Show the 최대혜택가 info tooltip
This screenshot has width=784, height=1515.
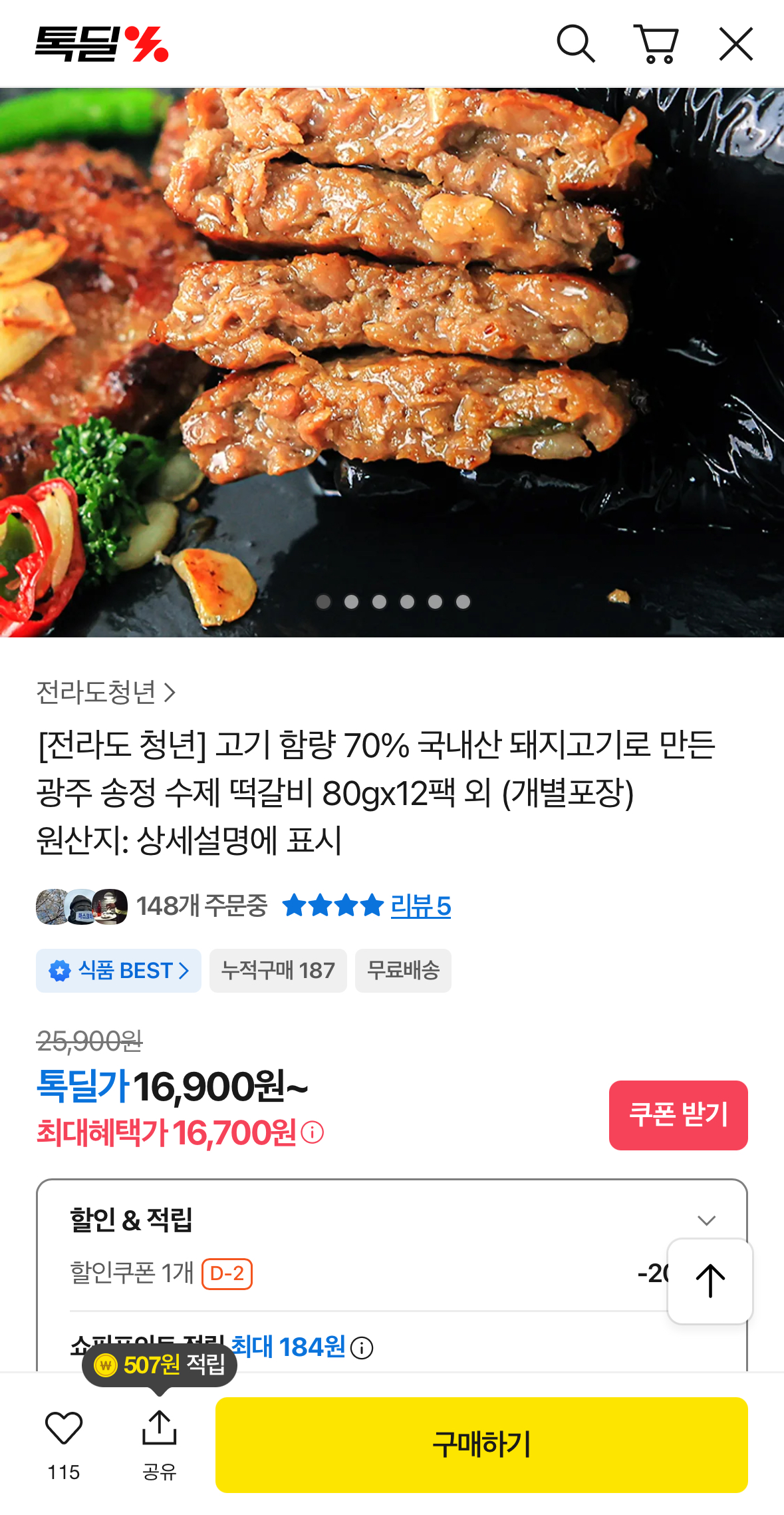313,1132
